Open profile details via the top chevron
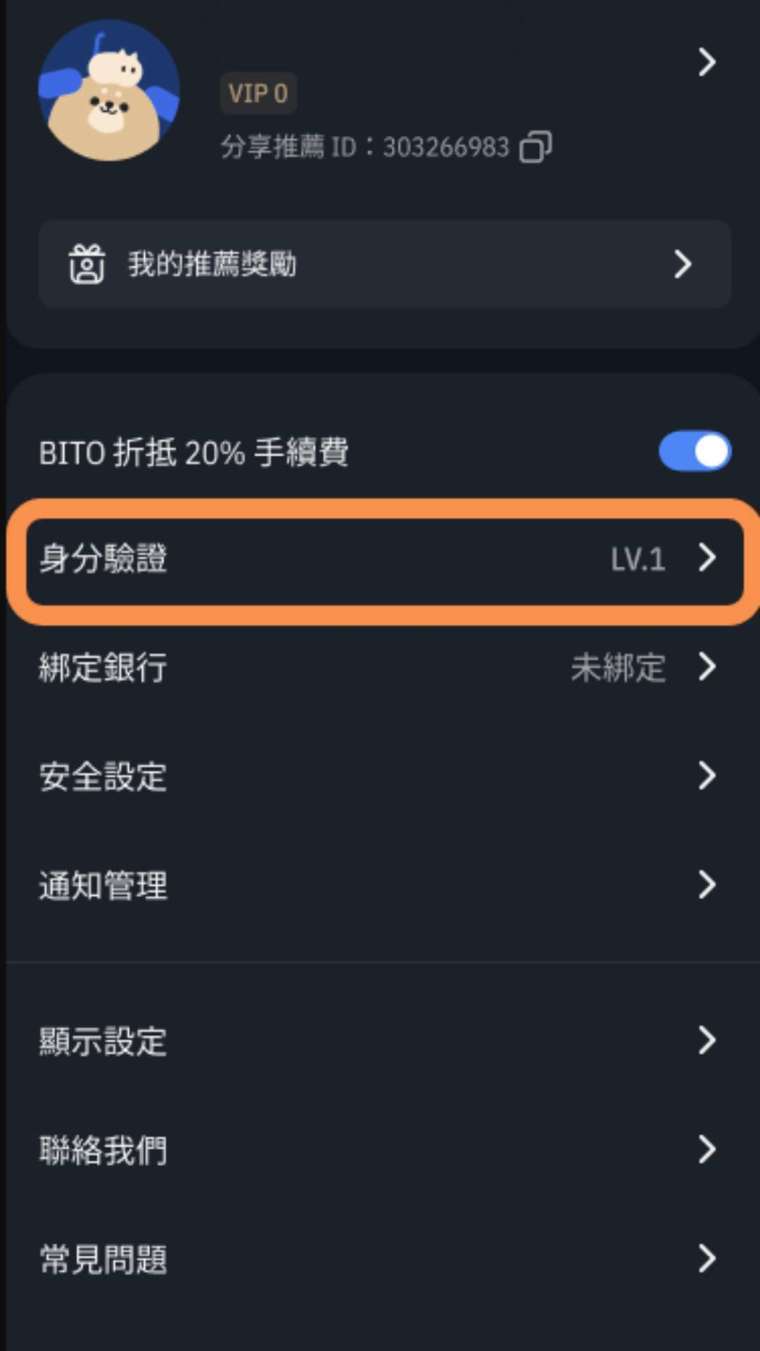This screenshot has height=1351, width=760. point(707,63)
